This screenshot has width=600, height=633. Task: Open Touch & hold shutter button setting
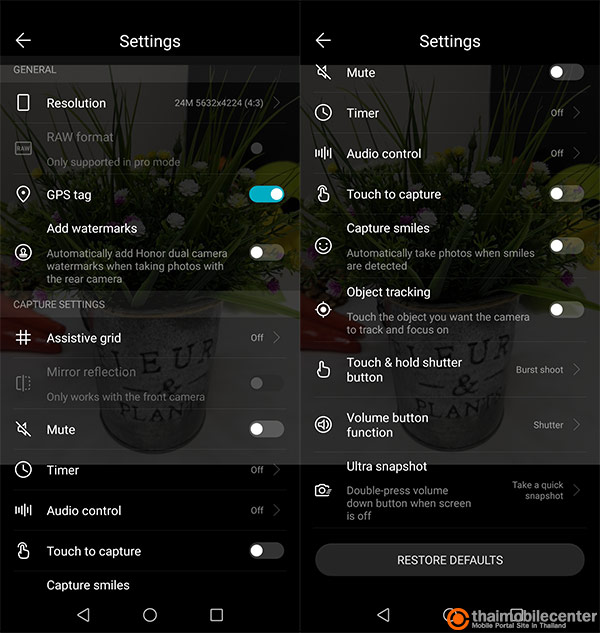(x=450, y=370)
